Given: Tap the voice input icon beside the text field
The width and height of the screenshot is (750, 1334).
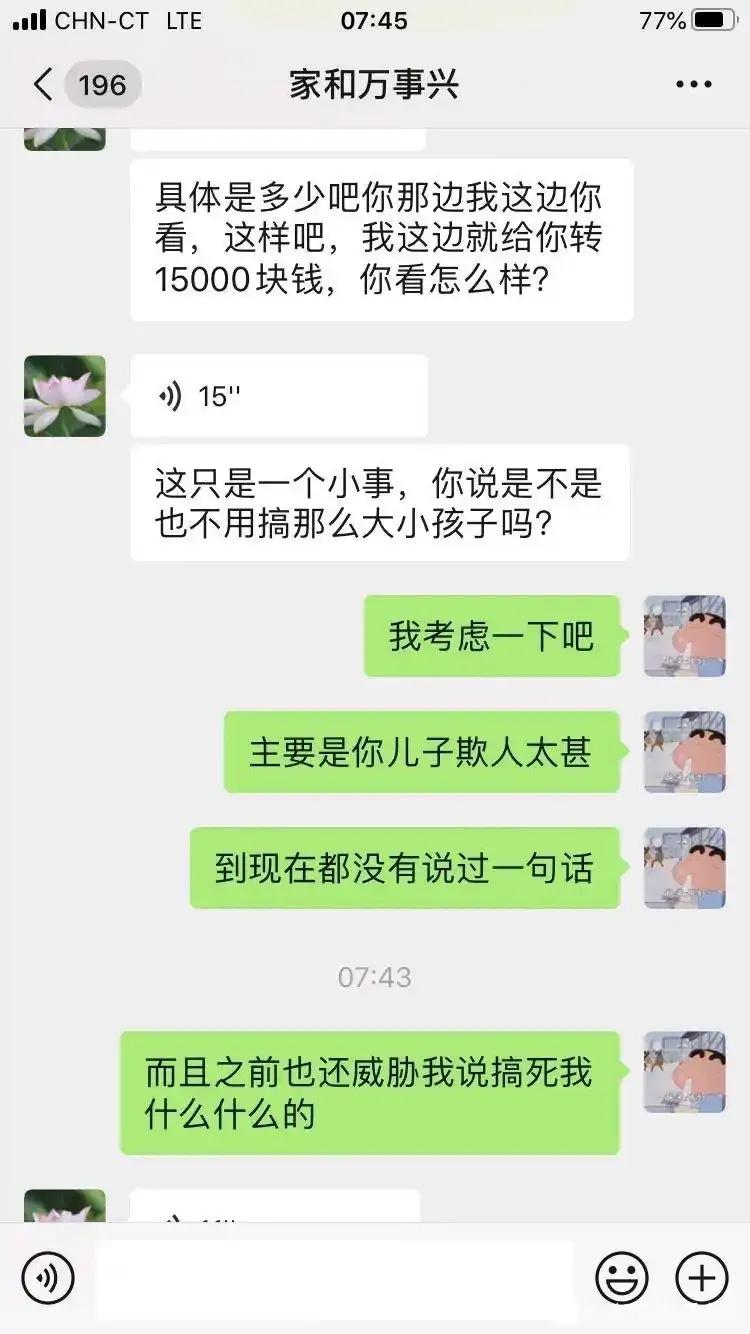Looking at the screenshot, I should click(47, 1277).
